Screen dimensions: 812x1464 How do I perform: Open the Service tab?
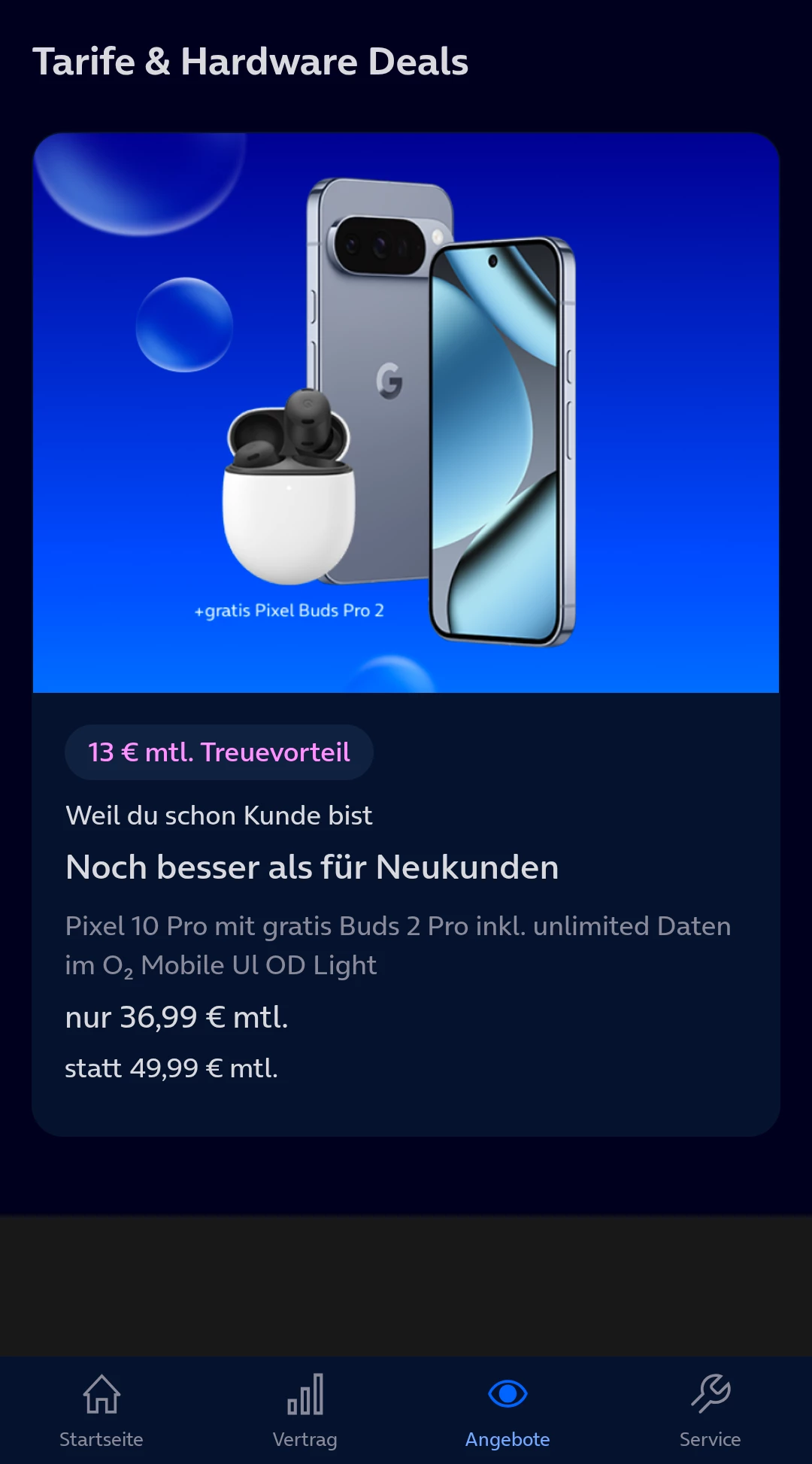click(x=710, y=1410)
